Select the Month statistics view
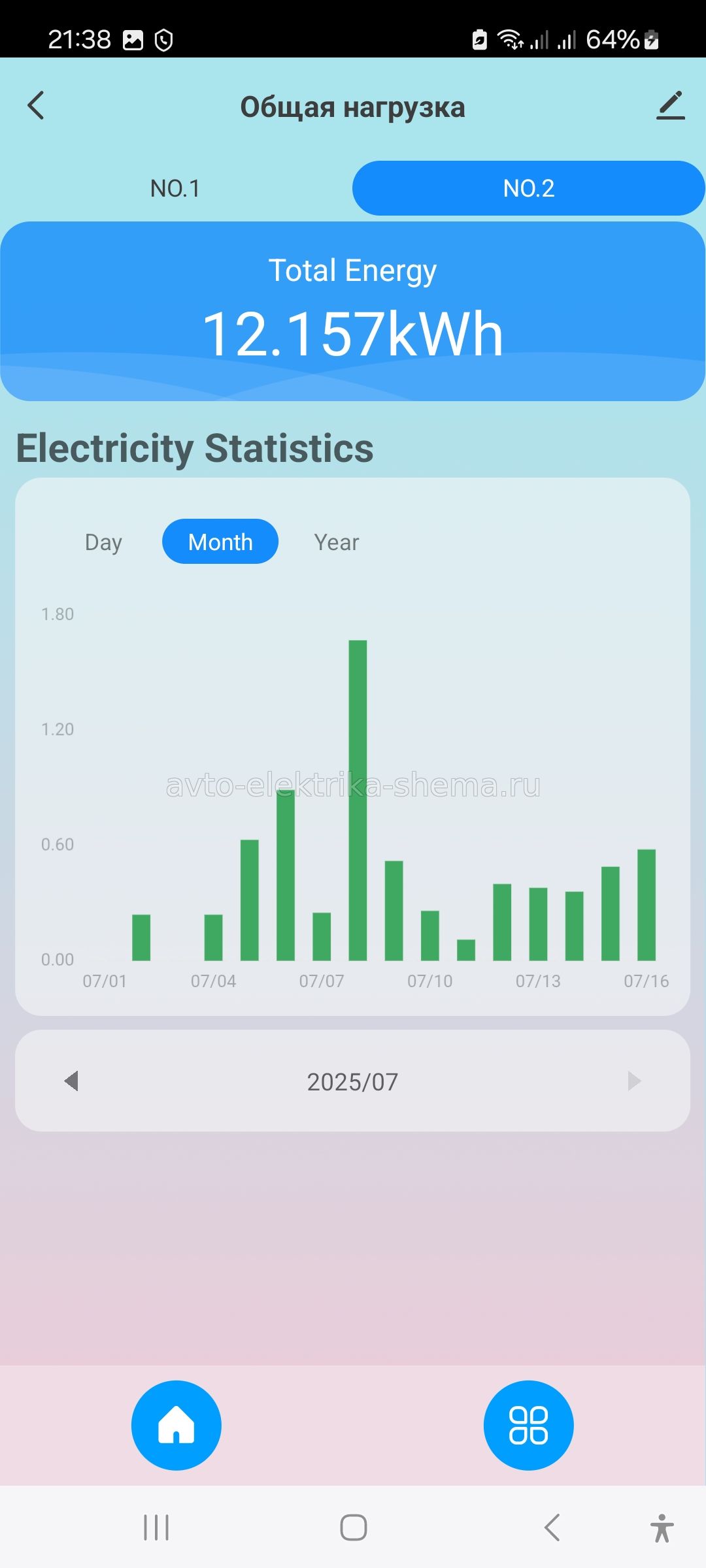This screenshot has height=1568, width=706. click(x=220, y=542)
